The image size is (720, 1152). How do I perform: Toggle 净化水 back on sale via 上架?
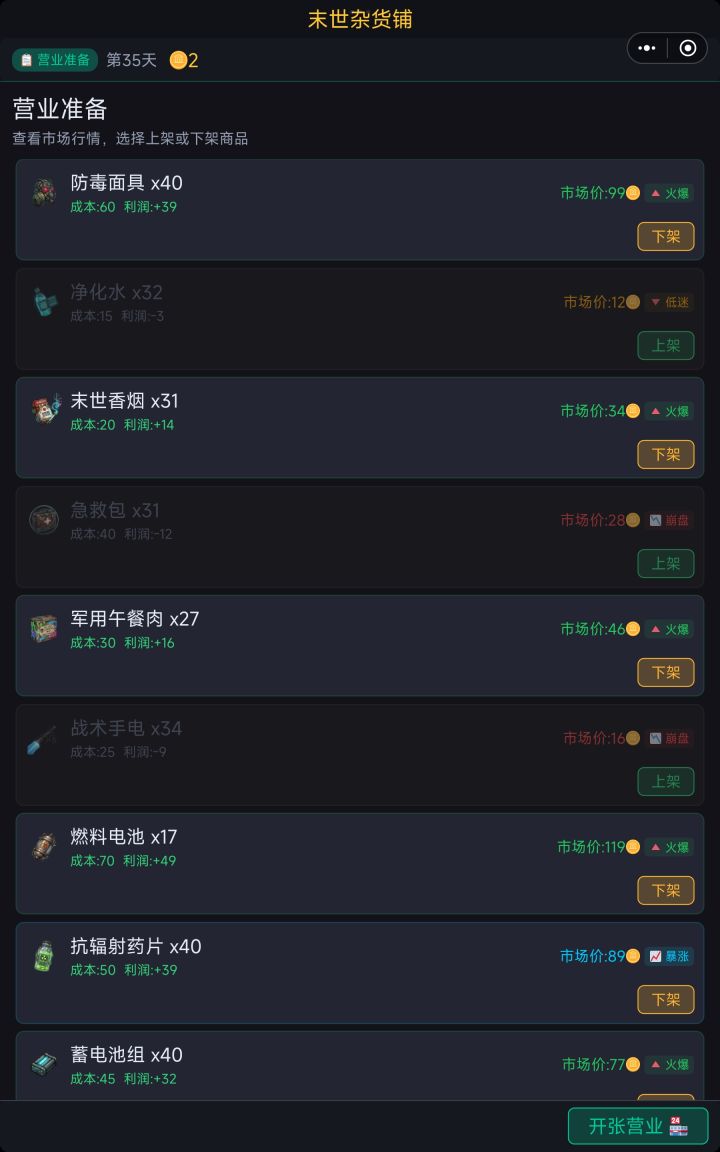[665, 346]
